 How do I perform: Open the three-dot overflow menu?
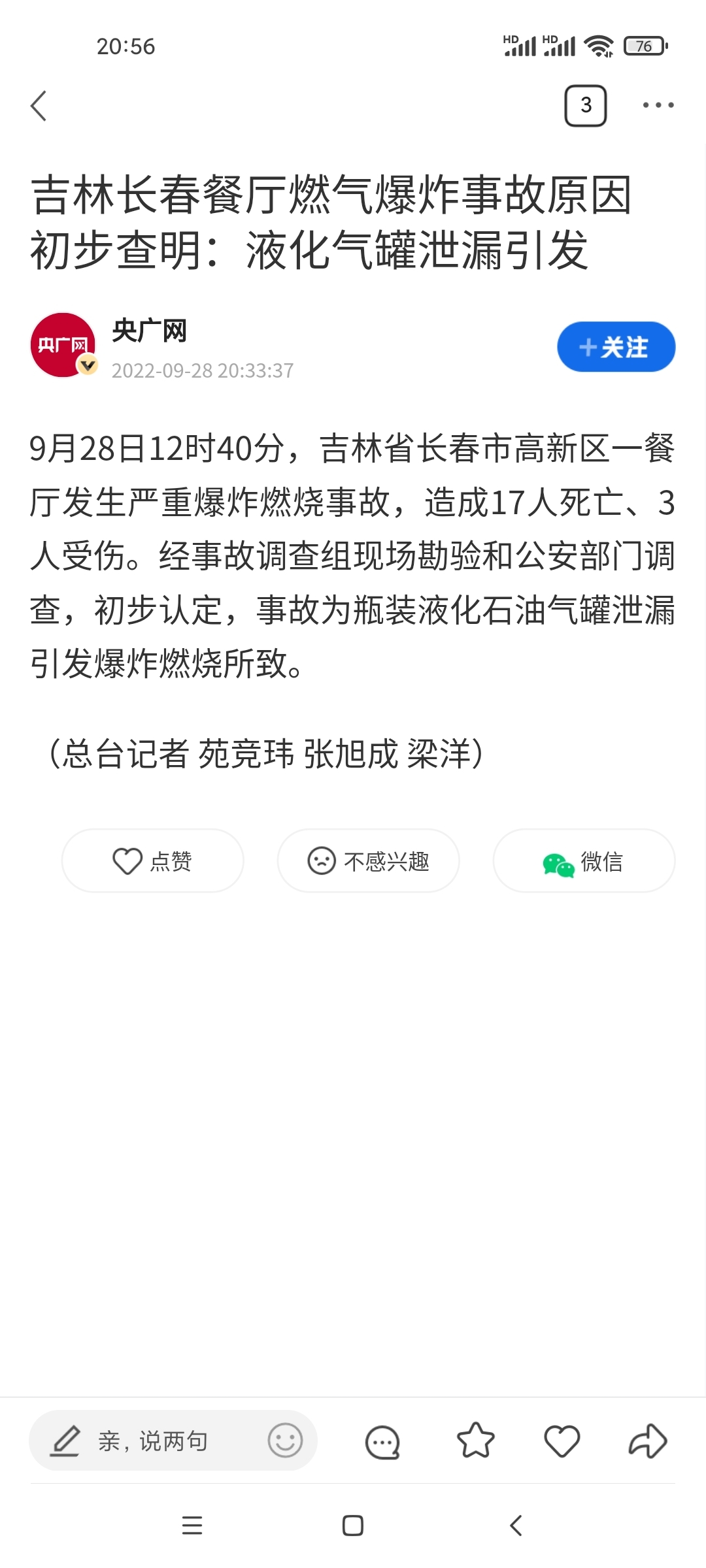[x=658, y=105]
